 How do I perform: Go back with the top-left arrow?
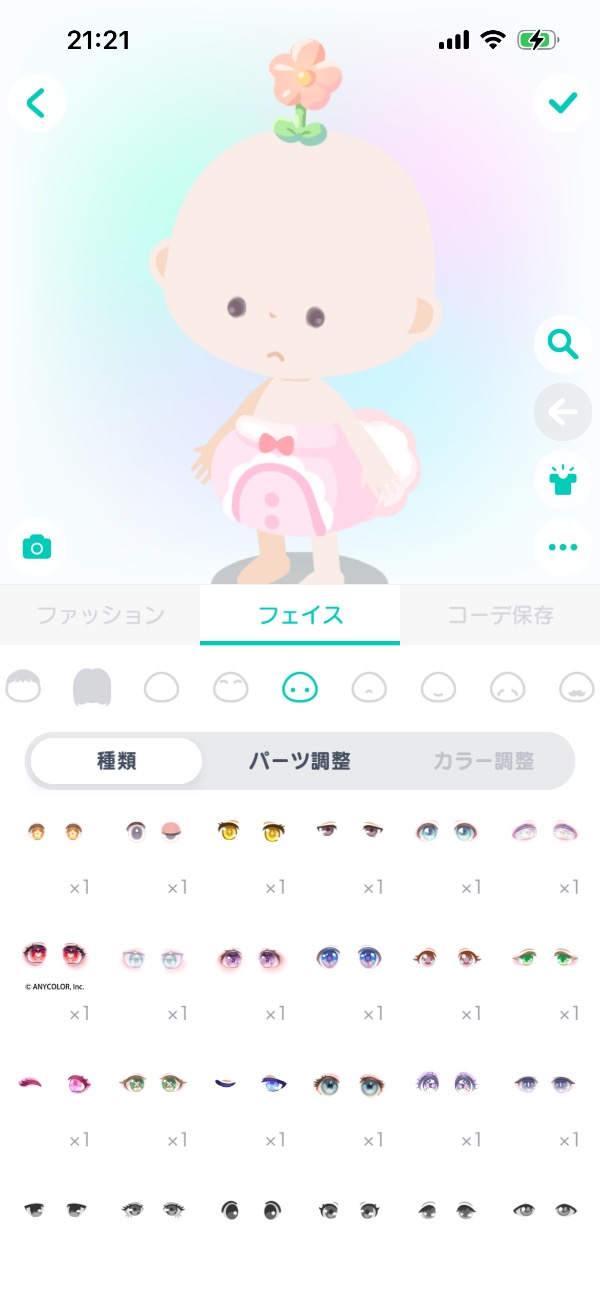click(37, 103)
